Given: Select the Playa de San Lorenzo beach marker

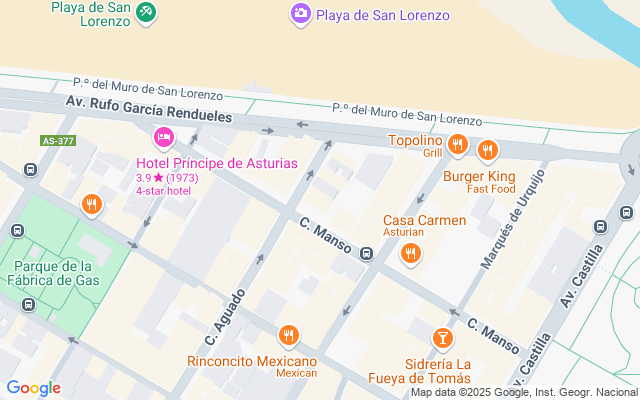Looking at the screenshot, I should (146, 10).
